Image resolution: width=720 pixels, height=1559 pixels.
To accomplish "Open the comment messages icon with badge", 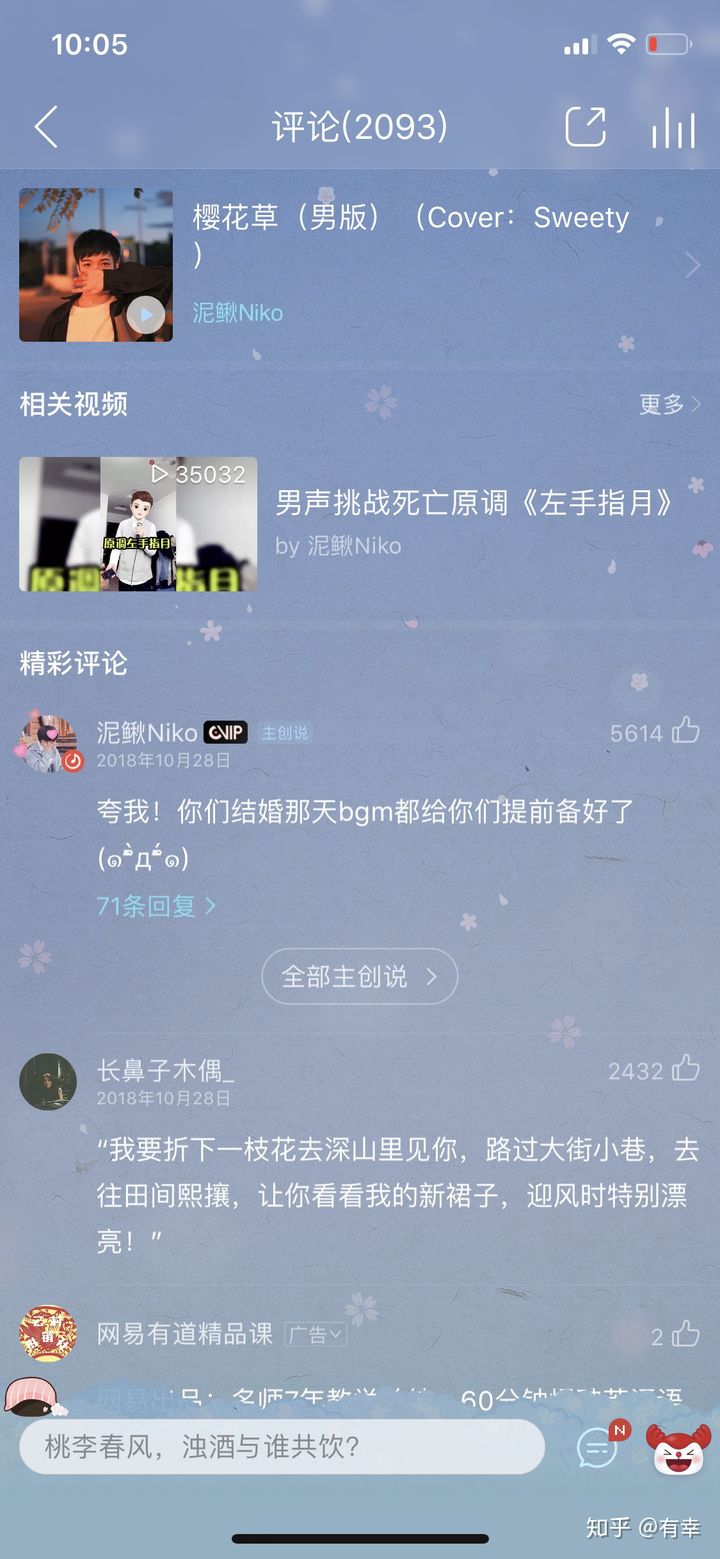I will coord(599,1446).
